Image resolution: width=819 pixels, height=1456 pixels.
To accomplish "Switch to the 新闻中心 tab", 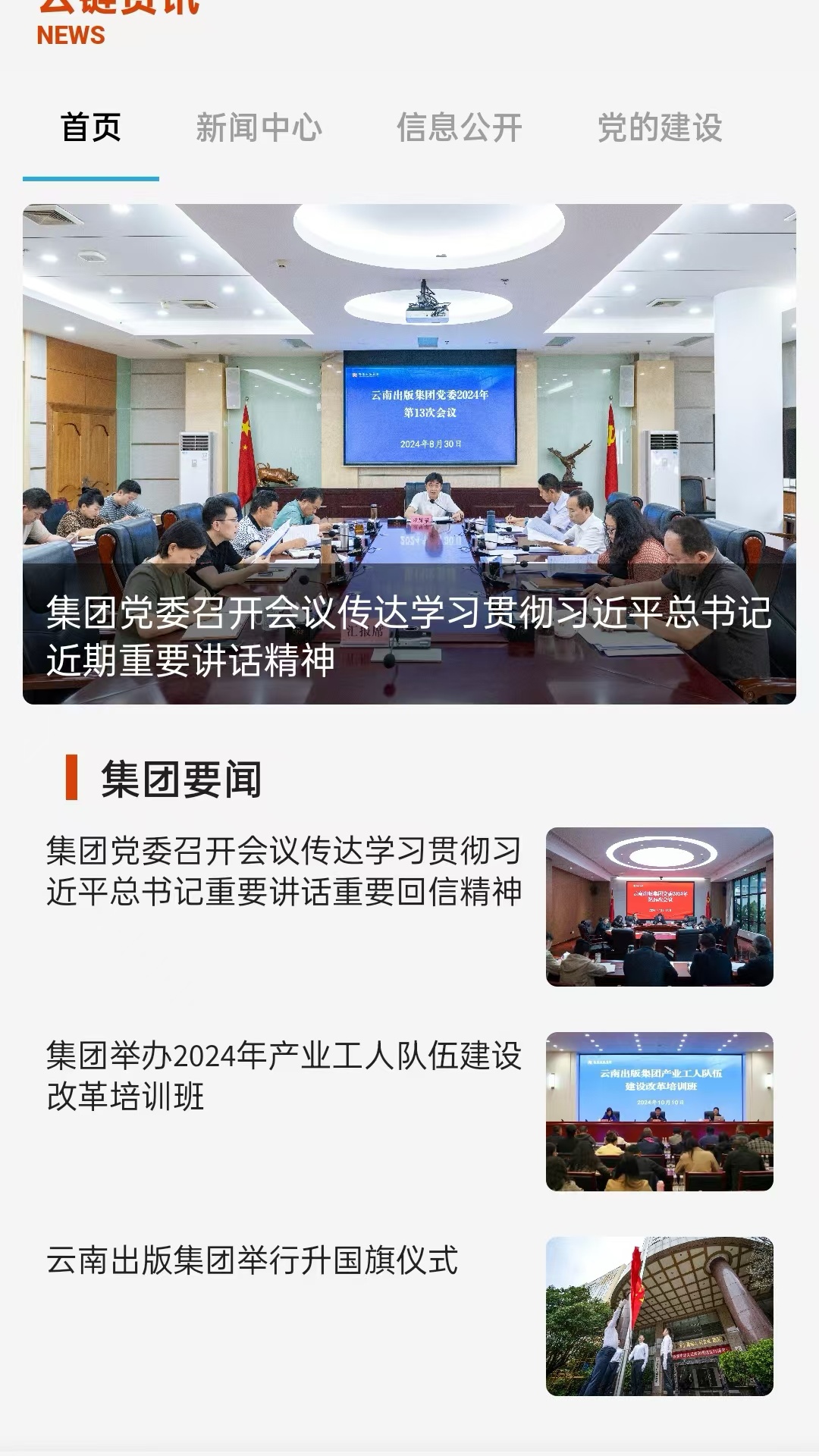I will tap(259, 127).
